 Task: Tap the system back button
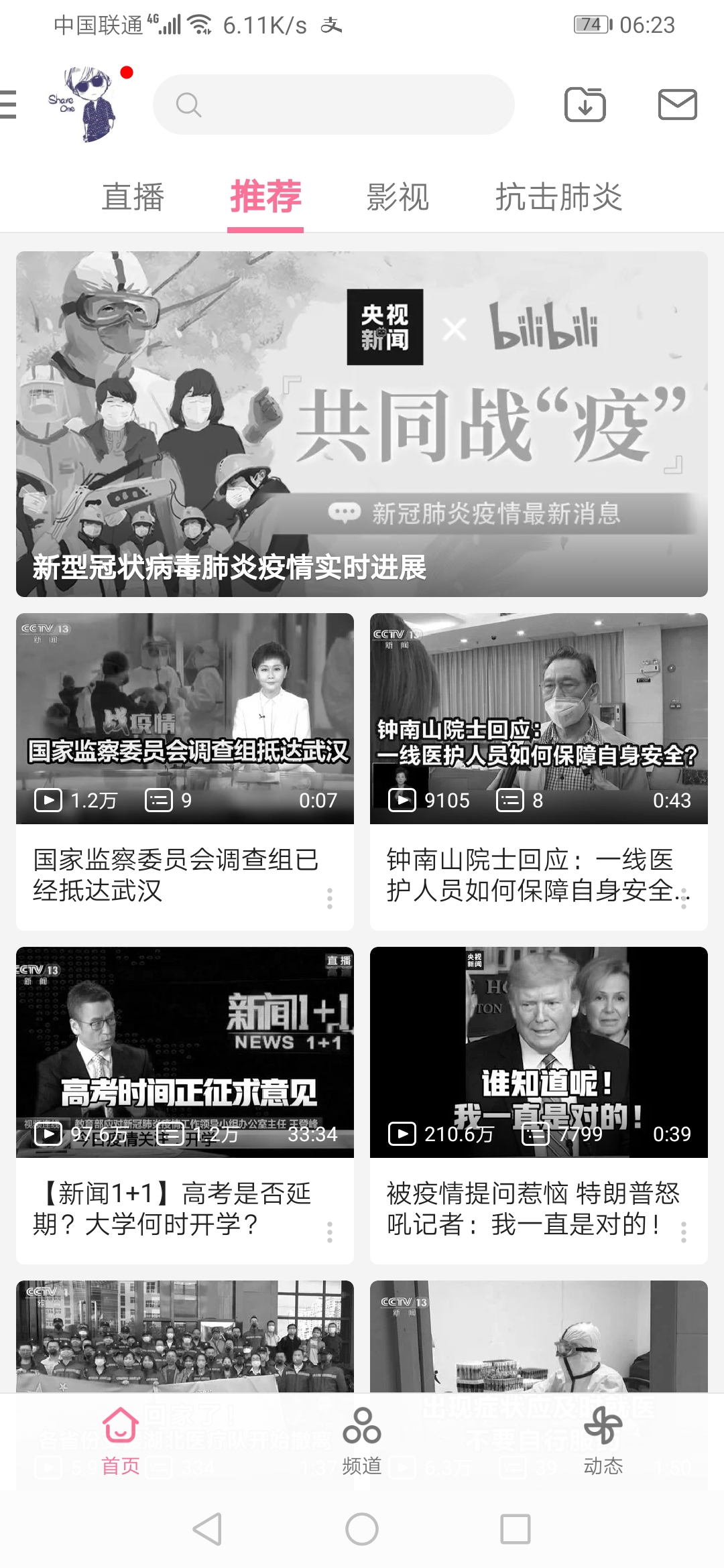(x=207, y=1529)
